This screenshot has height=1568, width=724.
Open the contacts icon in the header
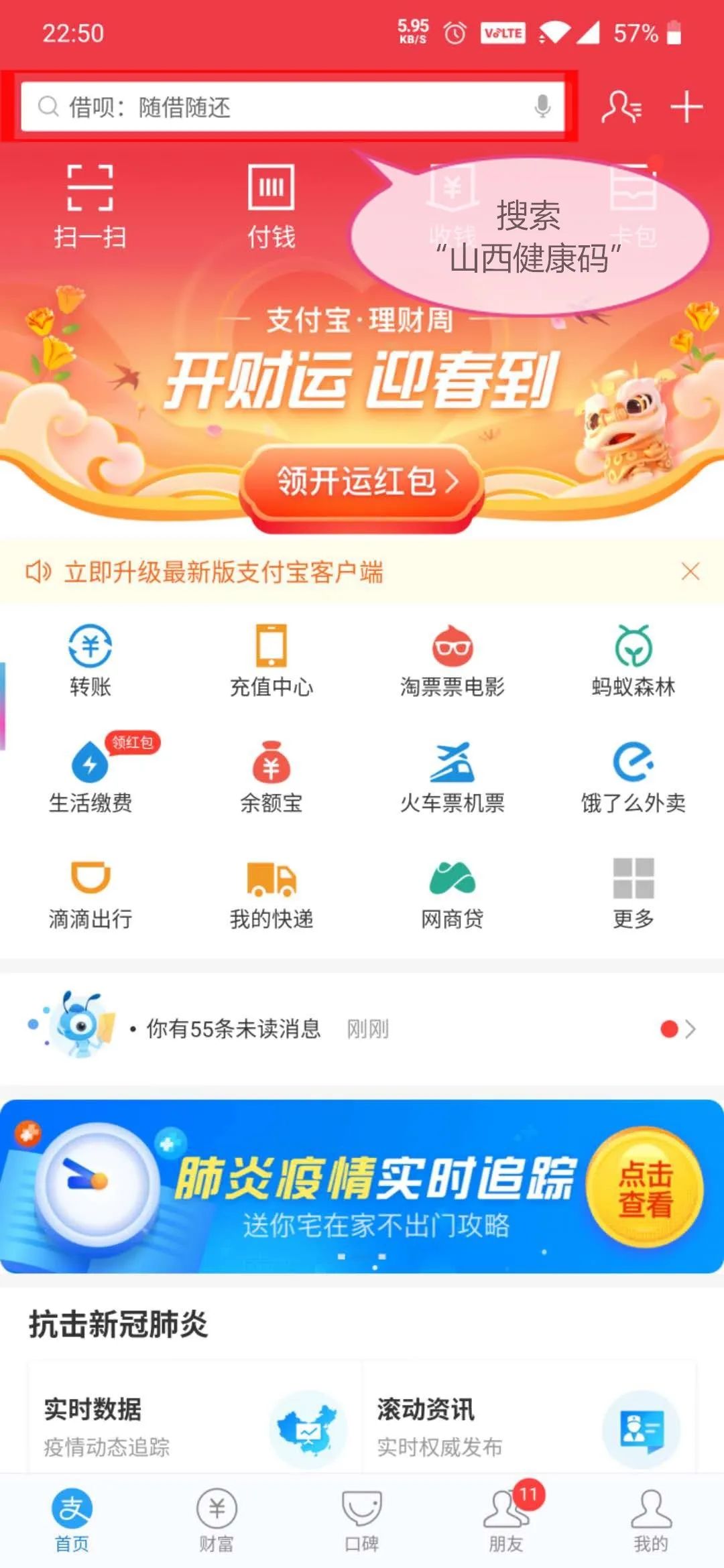pyautogui.click(x=622, y=107)
